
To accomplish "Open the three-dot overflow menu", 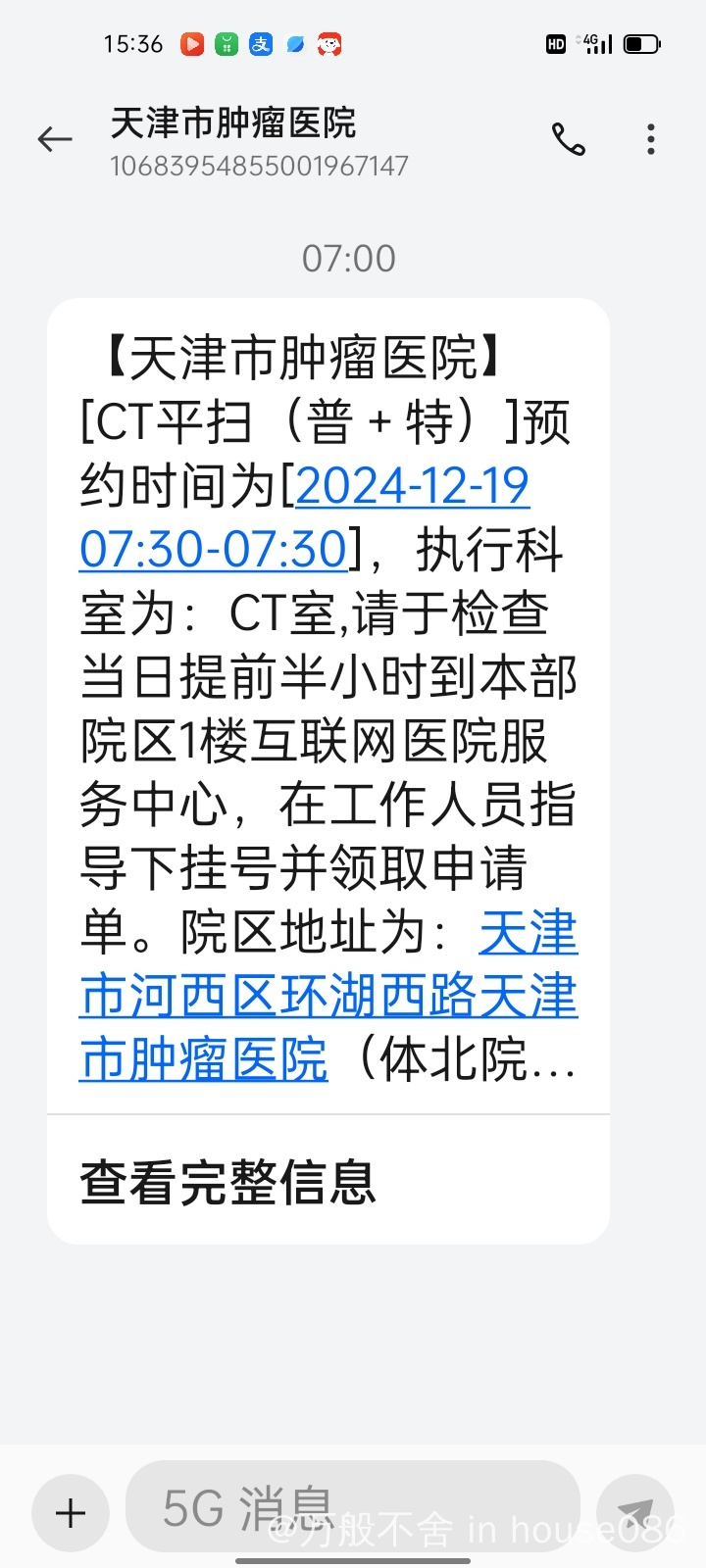I will tap(651, 140).
